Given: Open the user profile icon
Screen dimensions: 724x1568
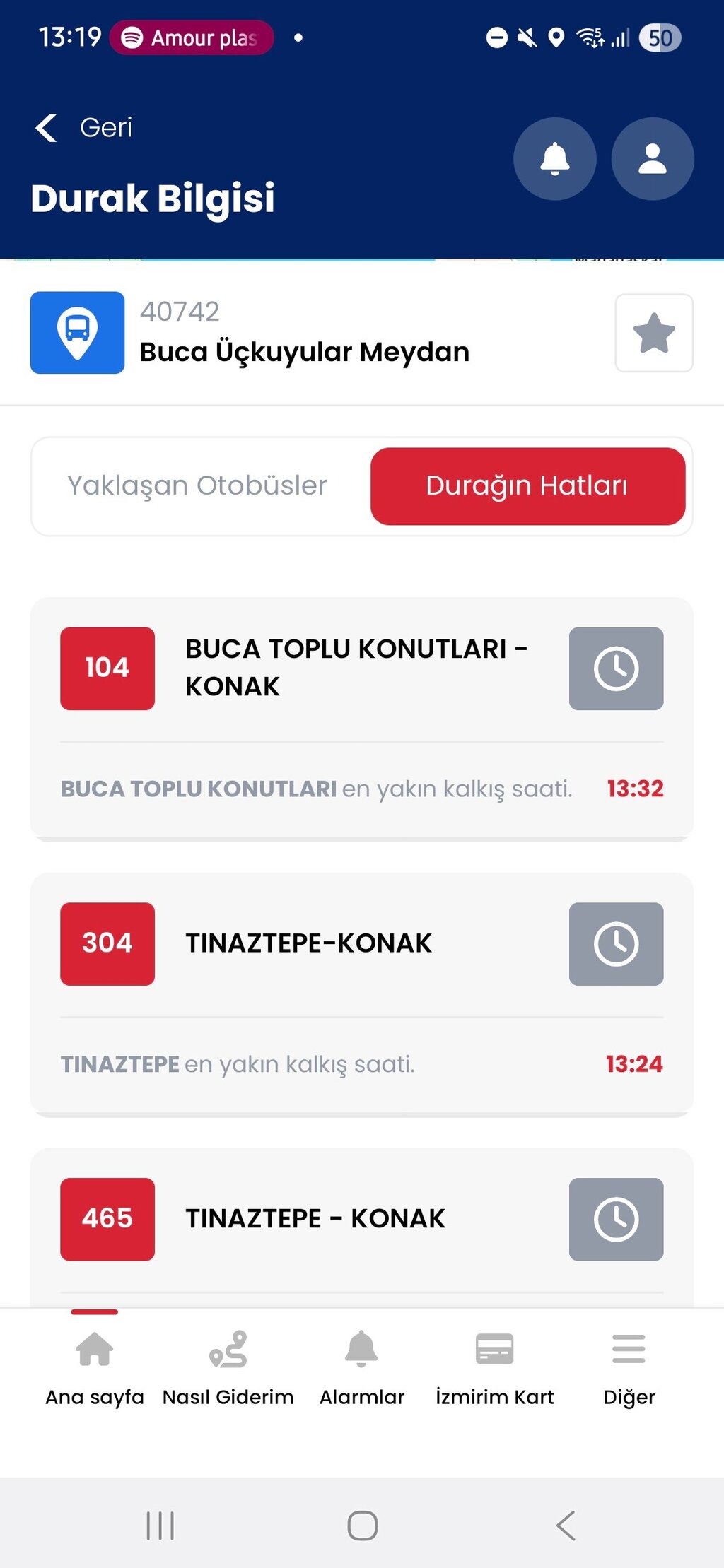Looking at the screenshot, I should click(652, 159).
